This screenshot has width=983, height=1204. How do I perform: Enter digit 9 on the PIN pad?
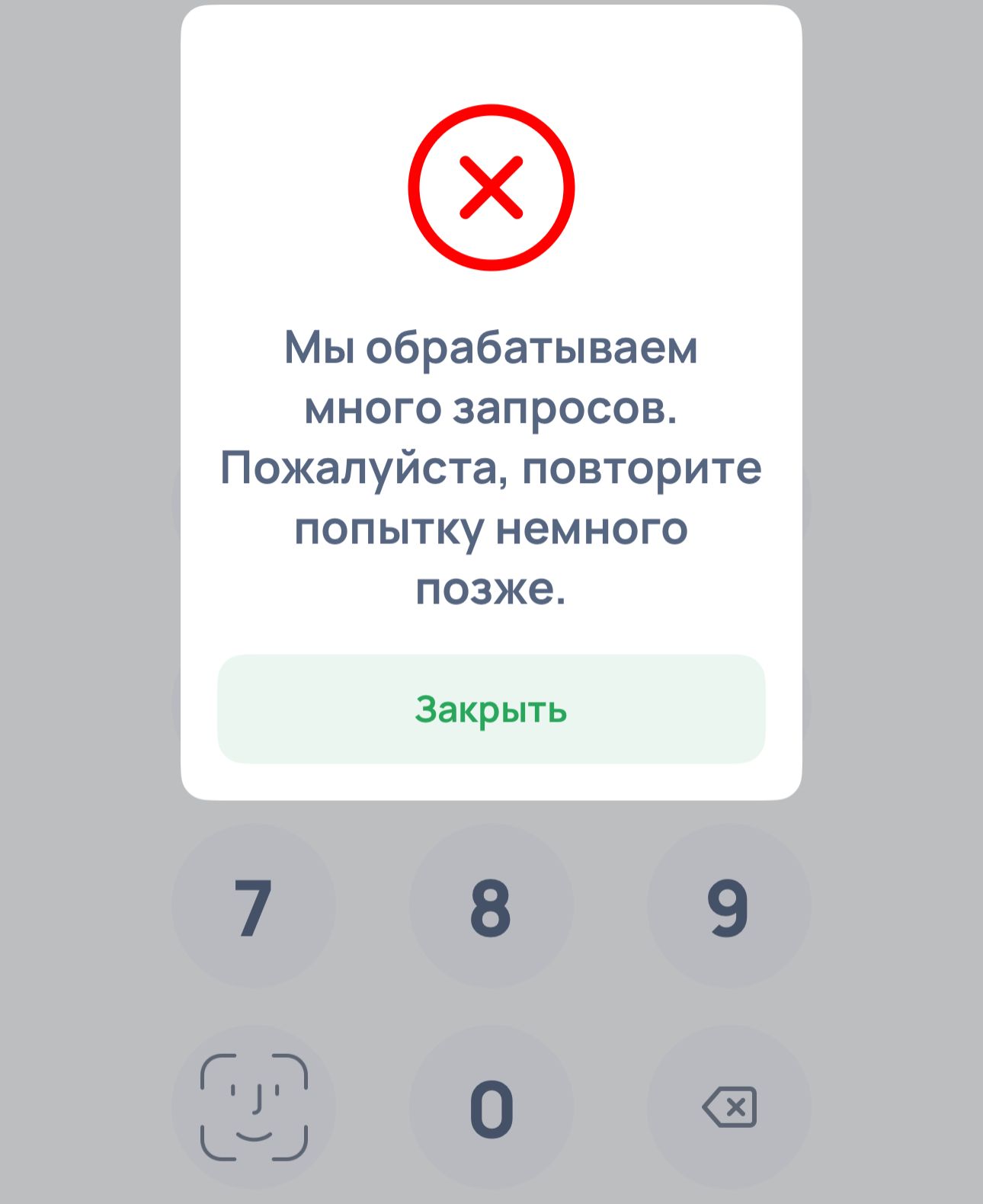coord(728,907)
